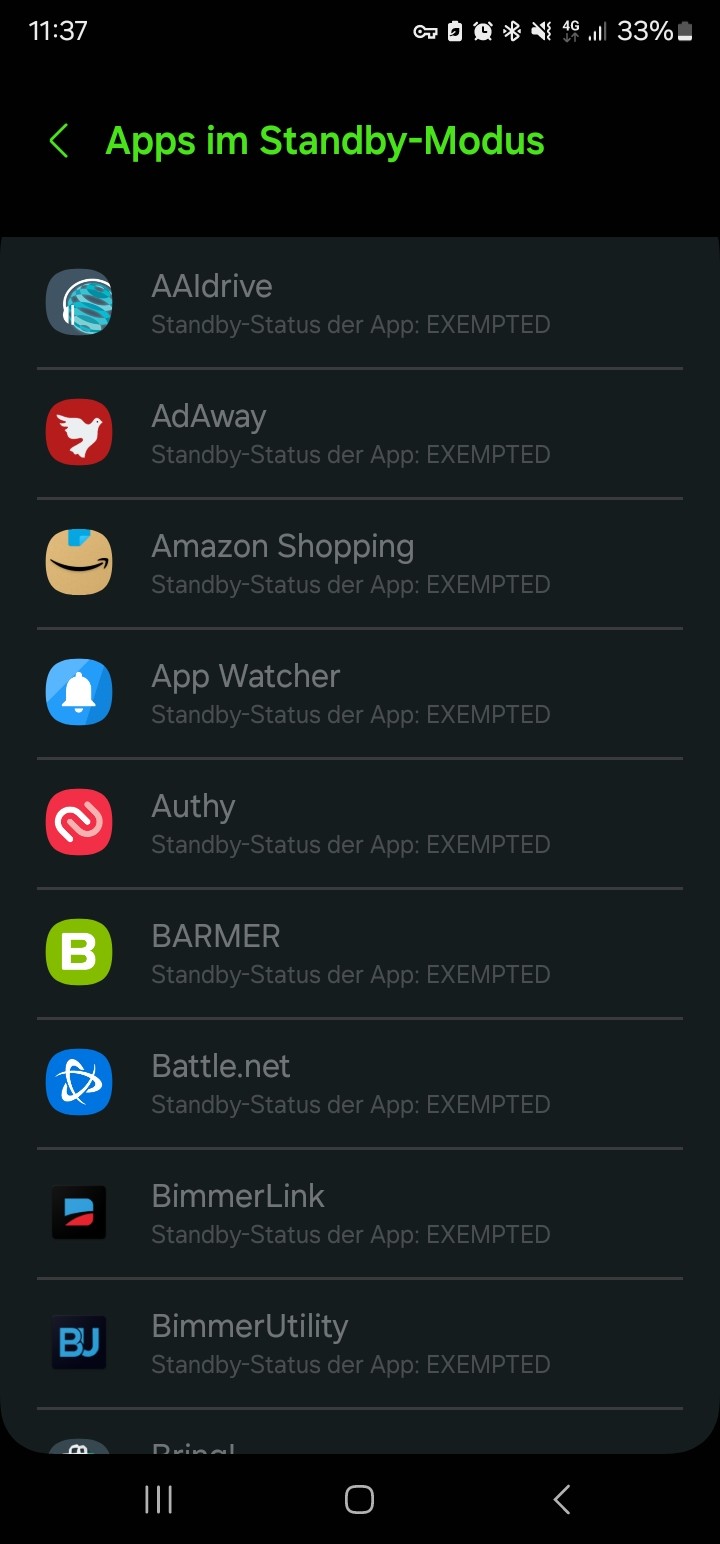This screenshot has width=720, height=1544.
Task: Tap the BimmerUtility entry
Action: coord(360,1343)
